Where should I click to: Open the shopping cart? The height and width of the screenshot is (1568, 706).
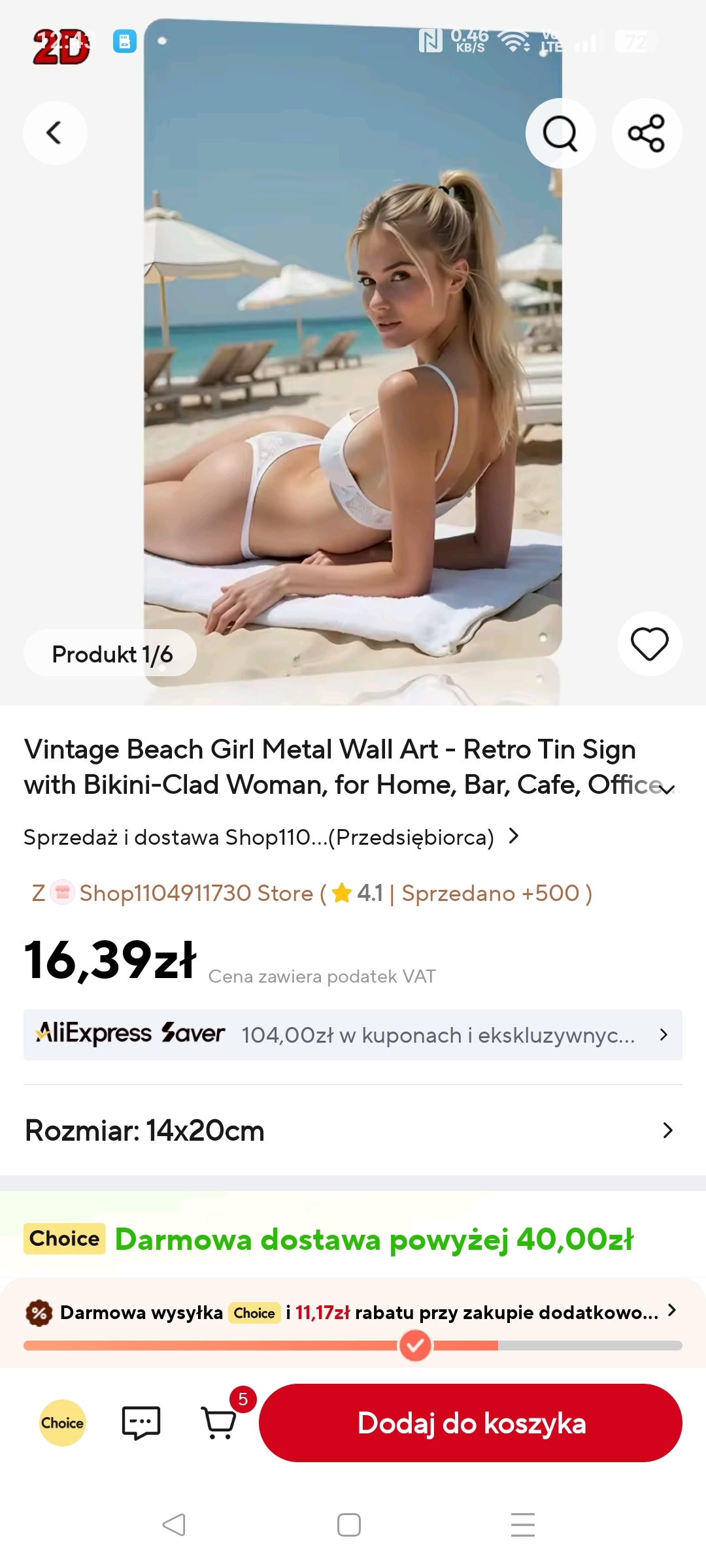coord(220,1423)
